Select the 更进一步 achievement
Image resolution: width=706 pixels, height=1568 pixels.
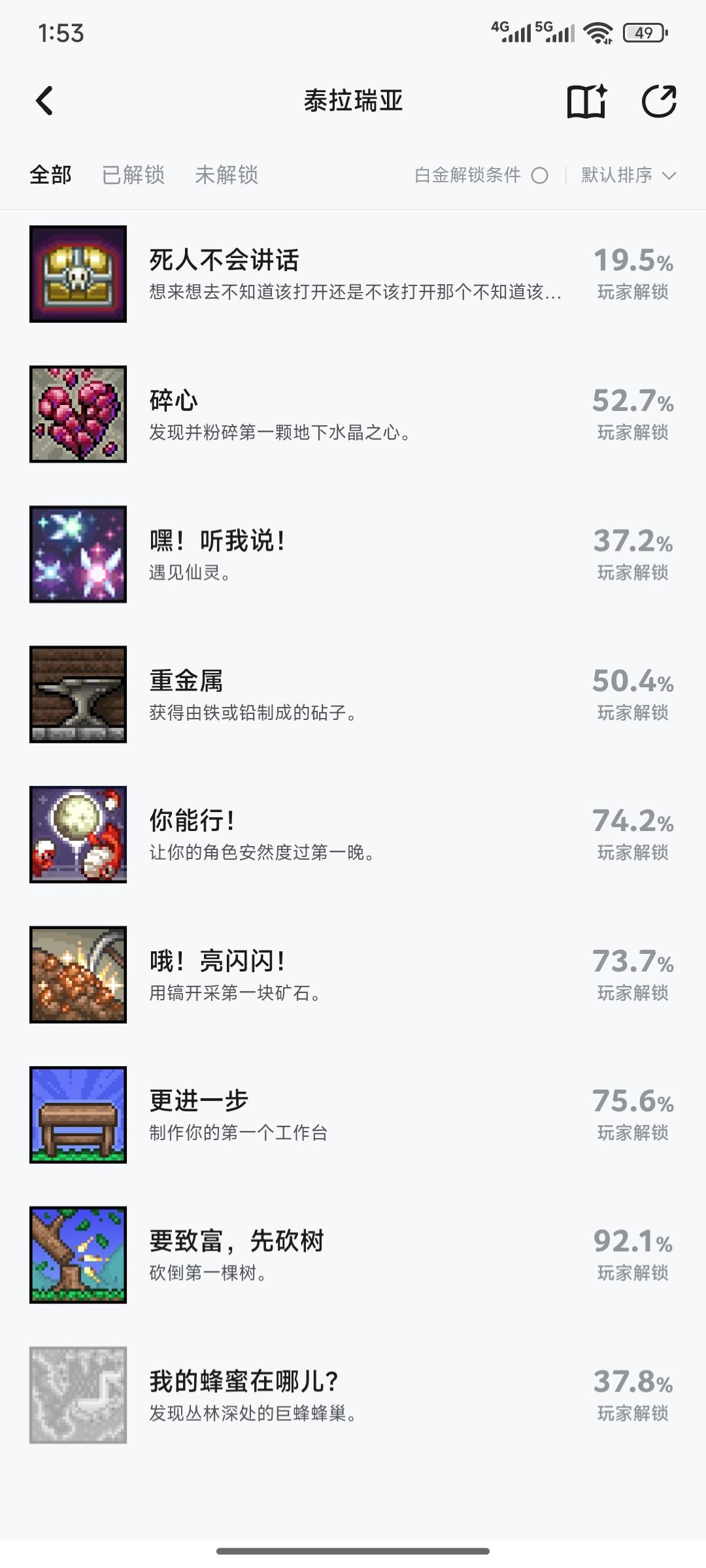click(353, 1115)
